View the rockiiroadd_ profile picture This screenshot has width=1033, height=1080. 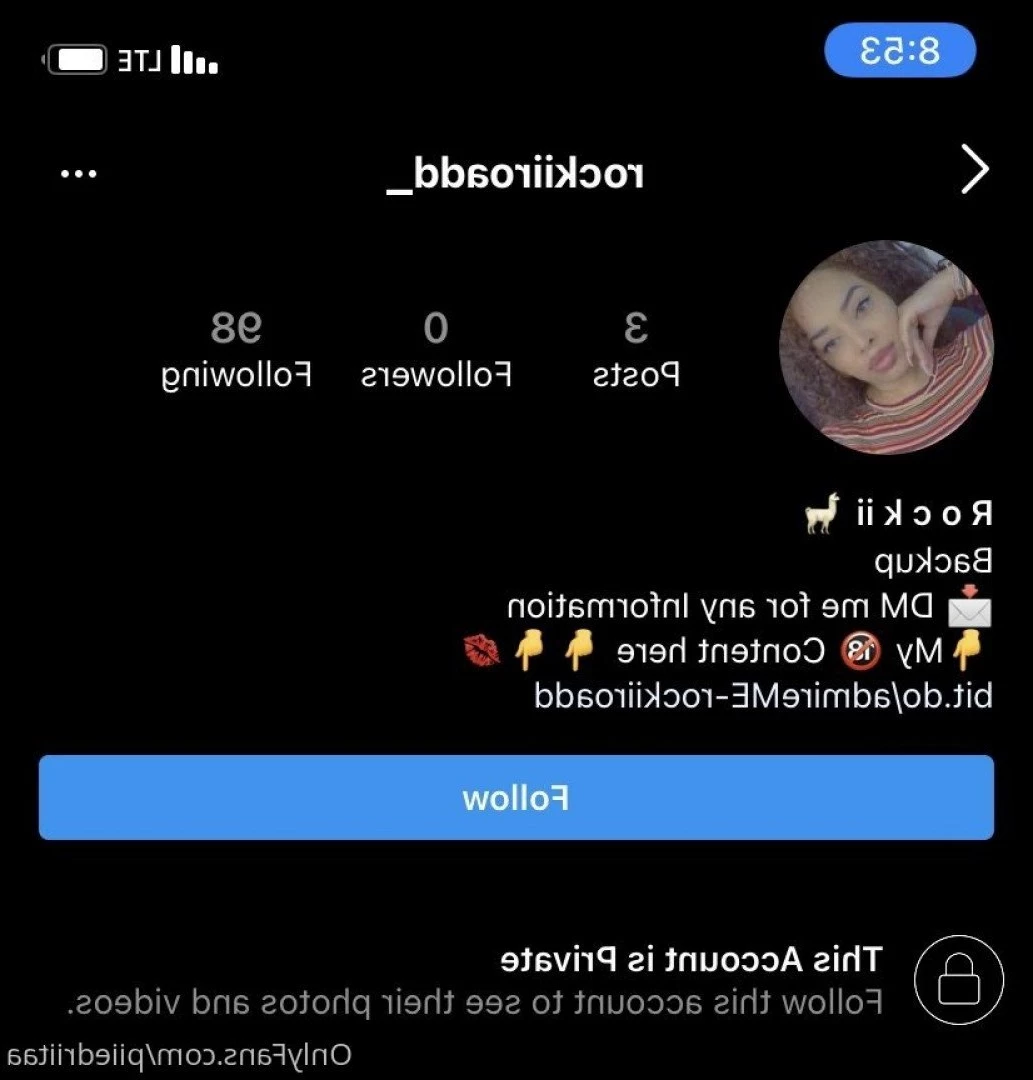[x=886, y=347]
